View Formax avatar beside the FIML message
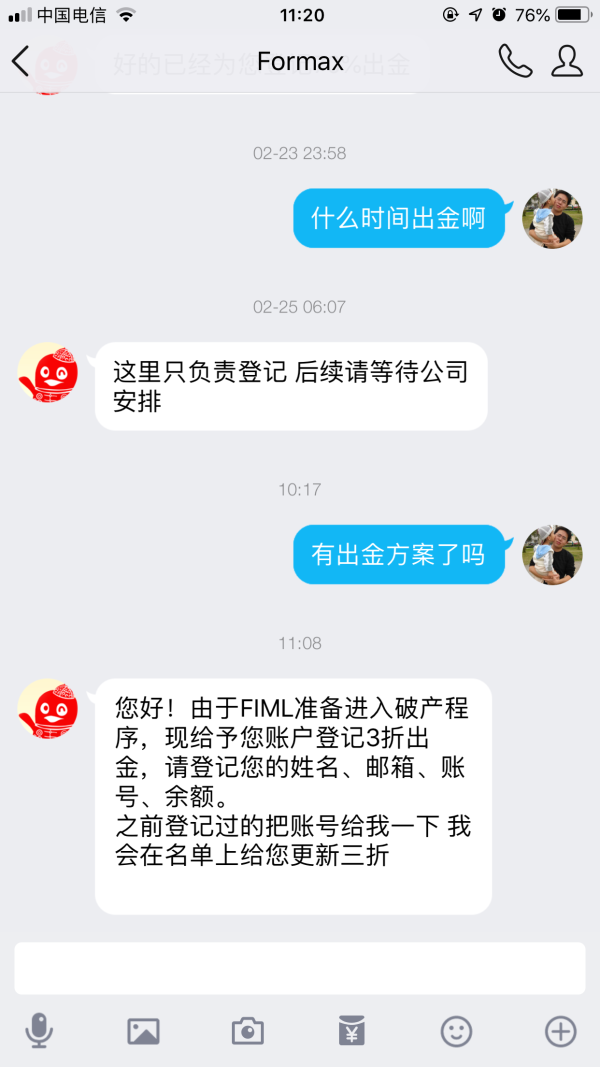600x1067 pixels. (x=48, y=708)
